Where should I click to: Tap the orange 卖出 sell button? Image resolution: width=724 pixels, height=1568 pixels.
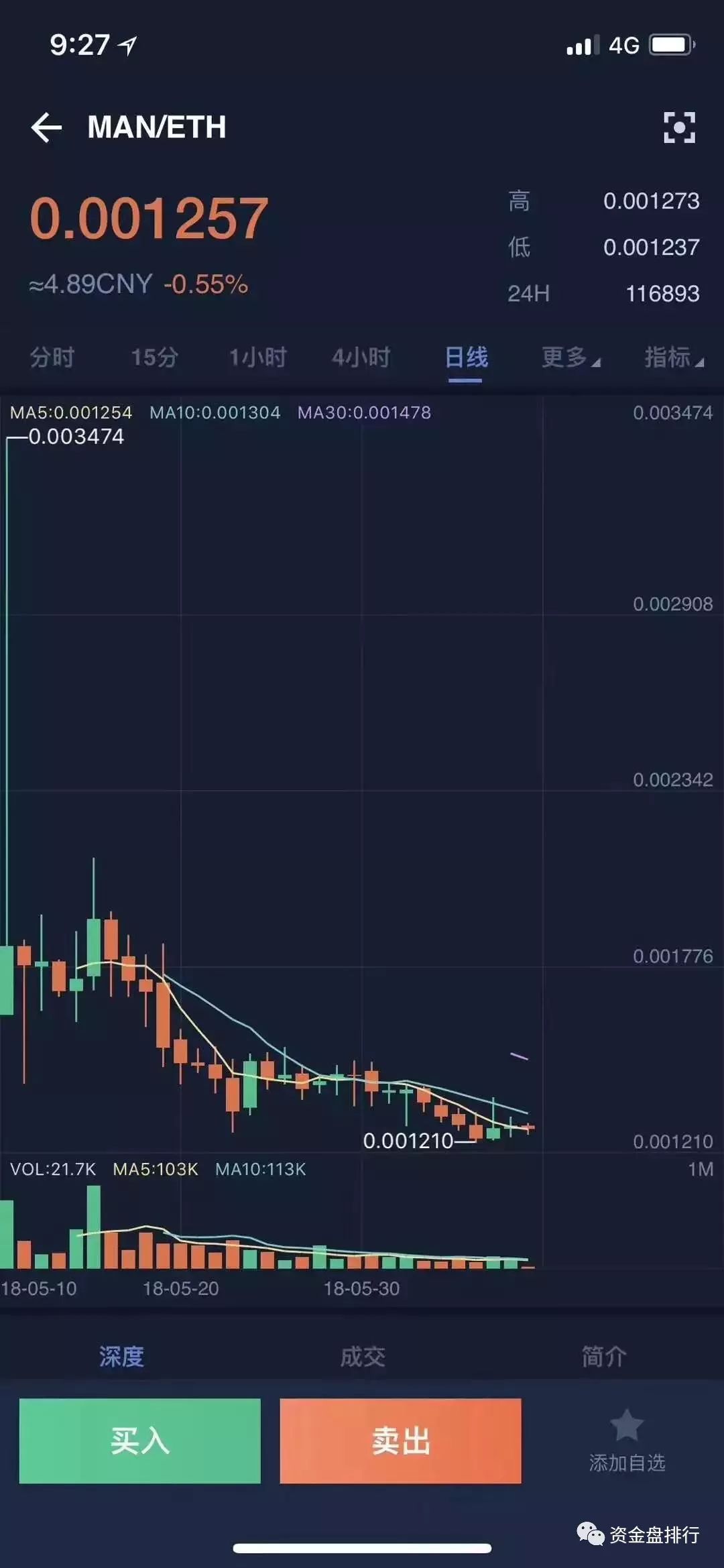pyautogui.click(x=400, y=1441)
